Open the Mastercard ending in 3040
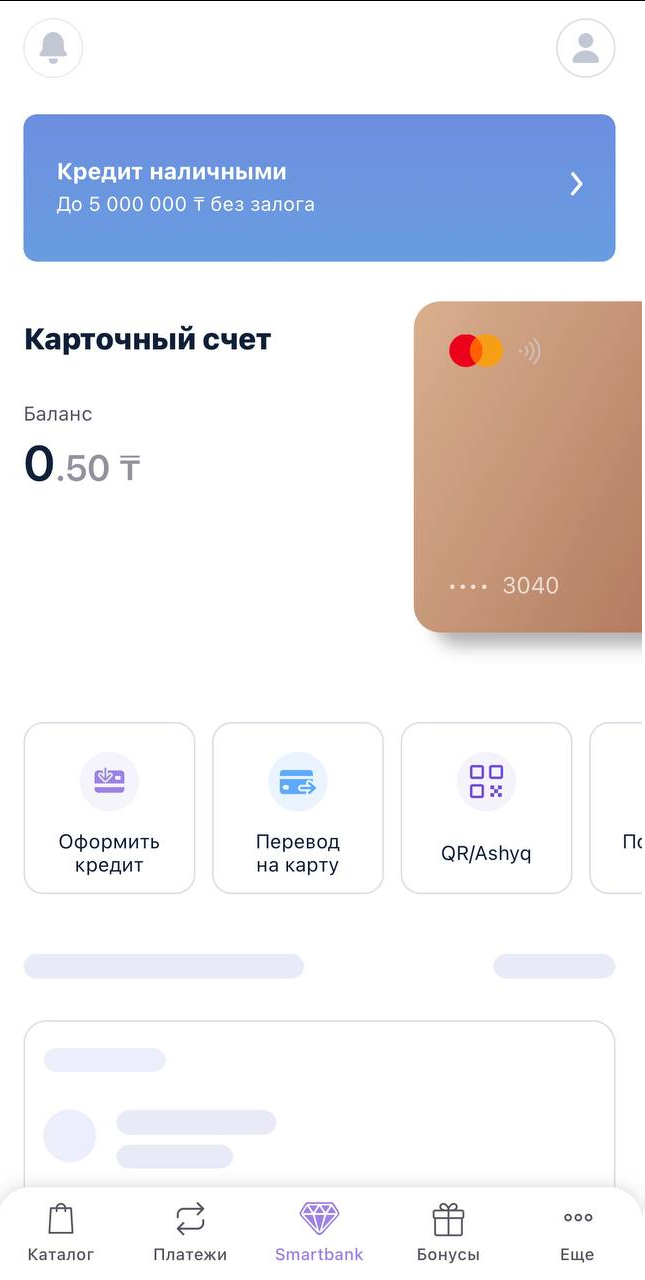This screenshot has width=645, height=1280. 529,467
